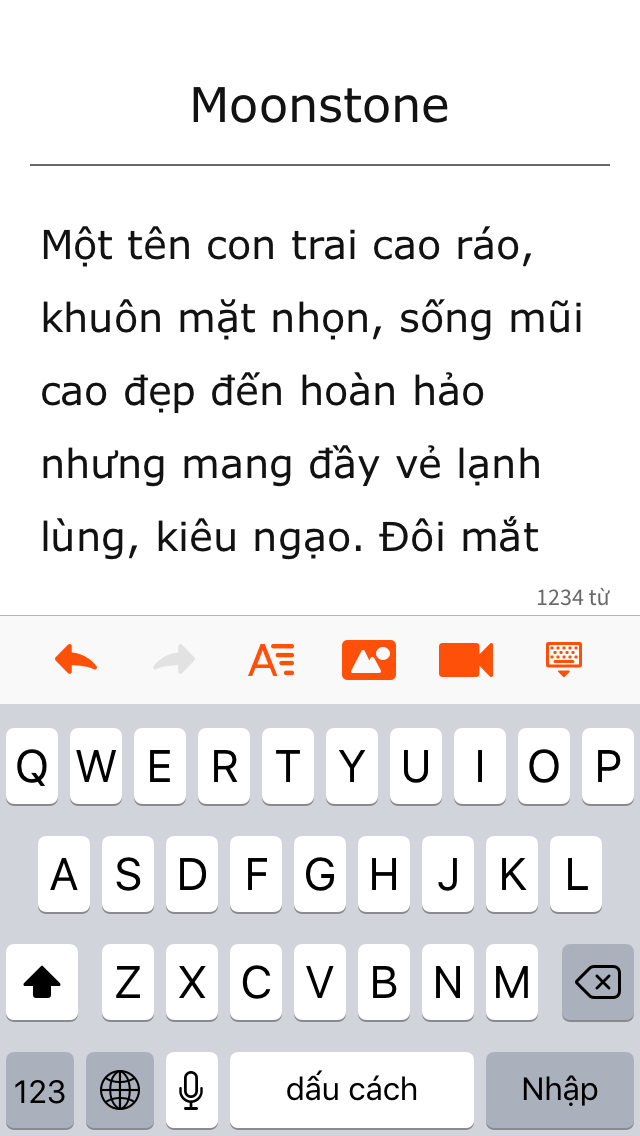
Task: Tap the dấu cách space bar
Action: [x=352, y=1090]
